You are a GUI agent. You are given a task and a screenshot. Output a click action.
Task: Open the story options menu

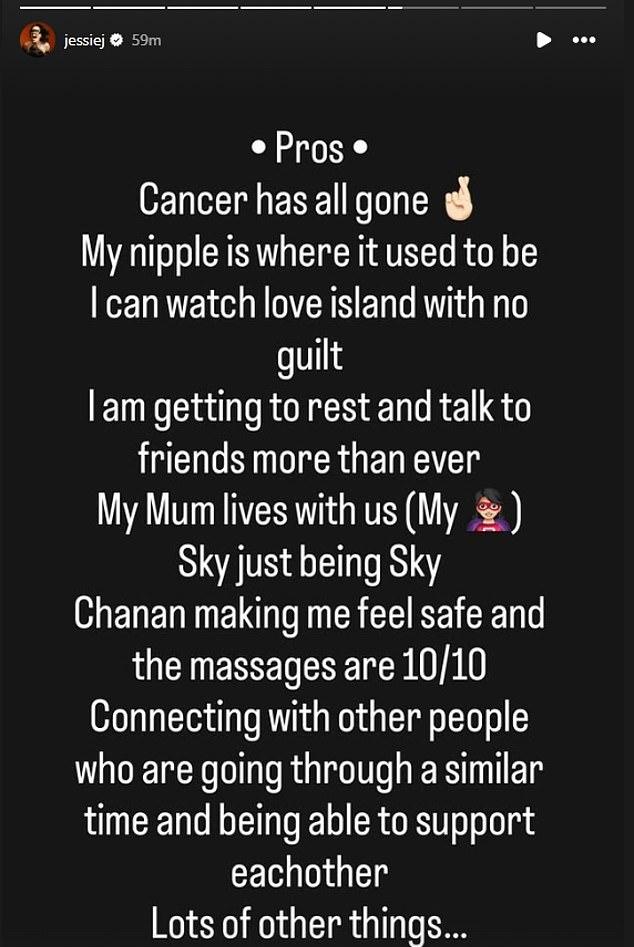(x=584, y=40)
